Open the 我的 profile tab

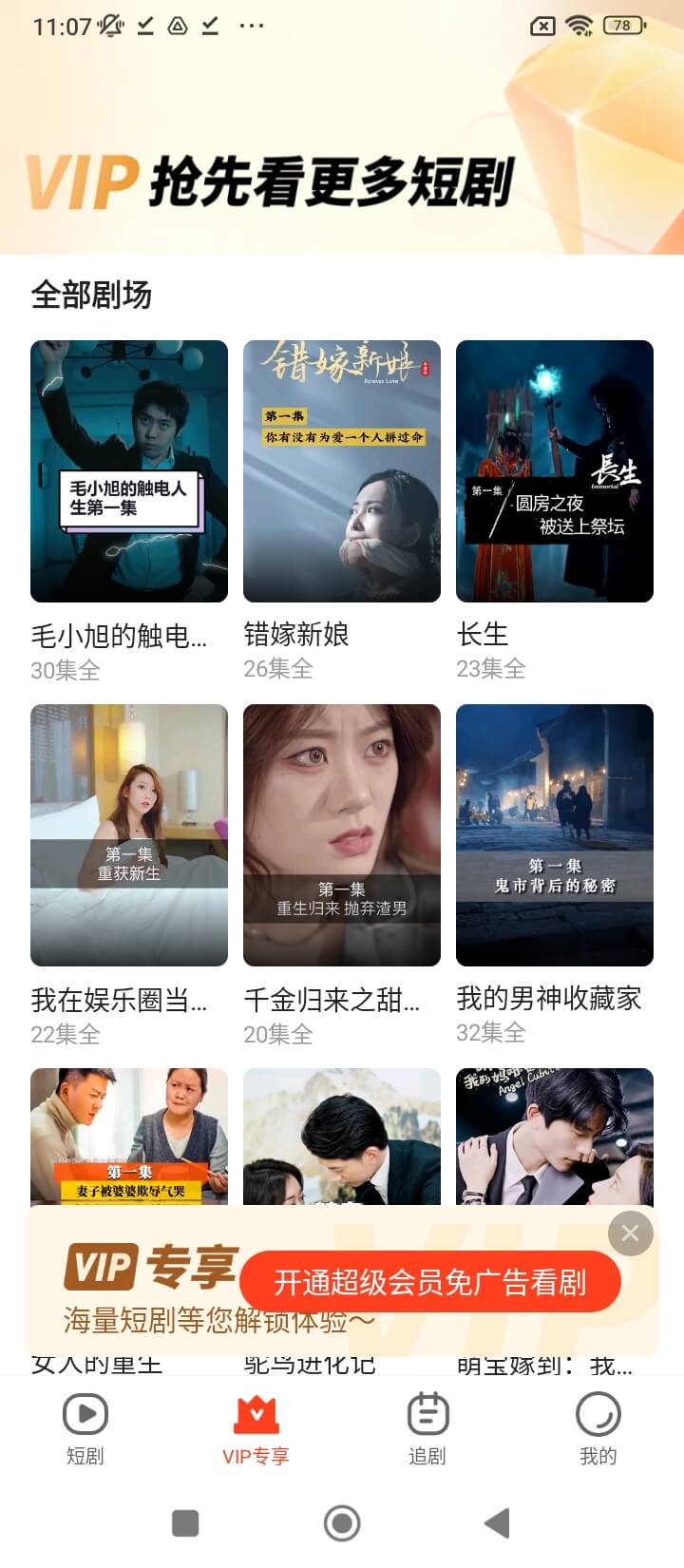(598, 1428)
